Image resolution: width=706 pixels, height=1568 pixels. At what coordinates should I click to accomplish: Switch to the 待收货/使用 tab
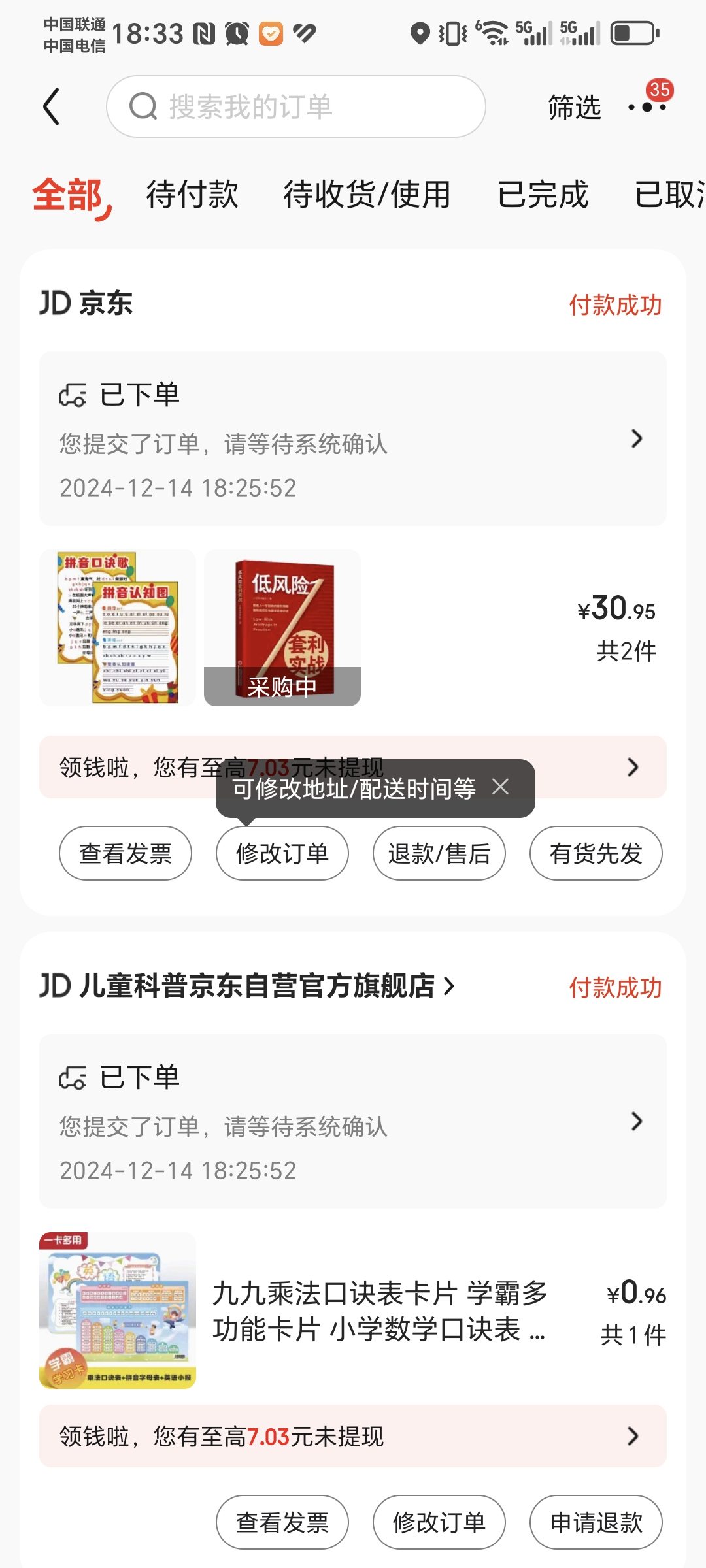[367, 195]
